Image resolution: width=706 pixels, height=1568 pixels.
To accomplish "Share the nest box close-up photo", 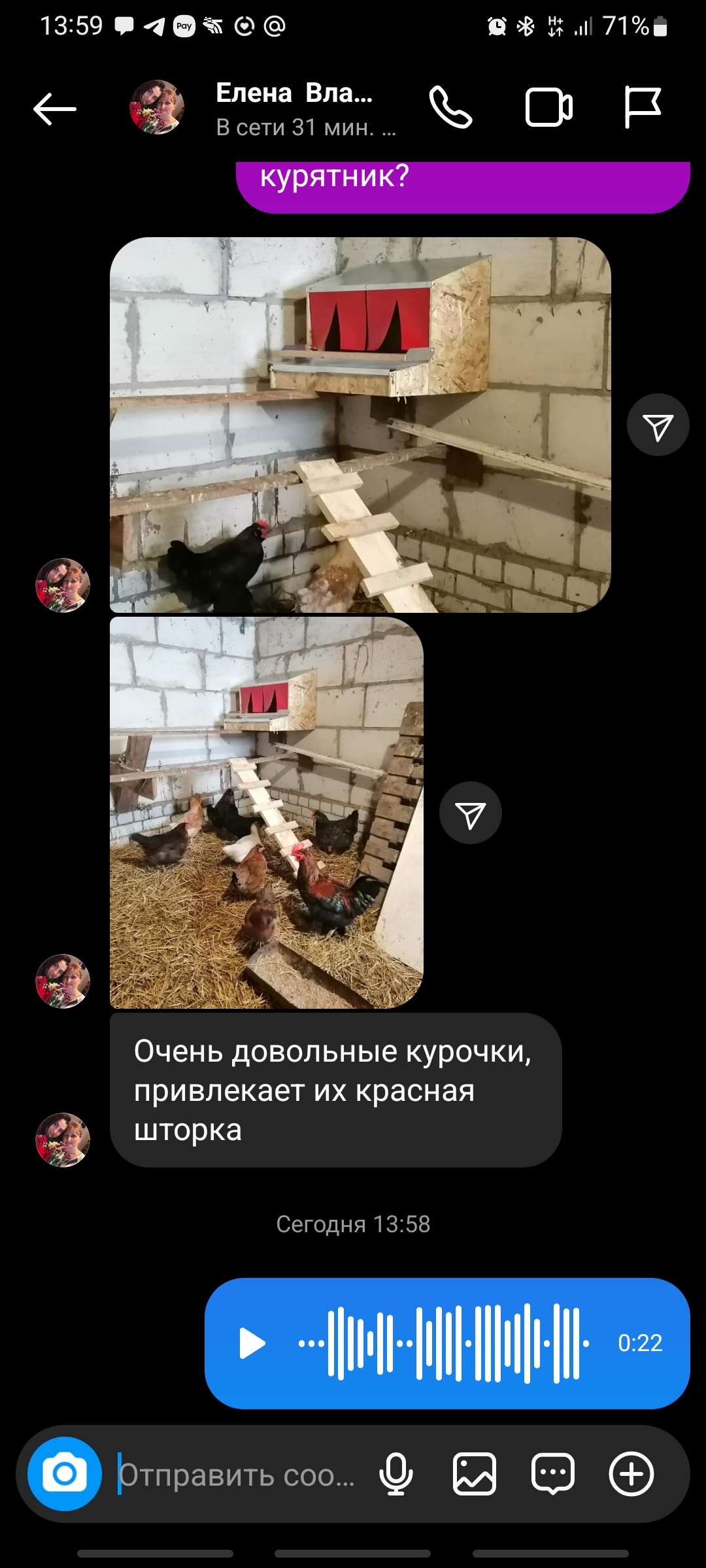I will [658, 425].
